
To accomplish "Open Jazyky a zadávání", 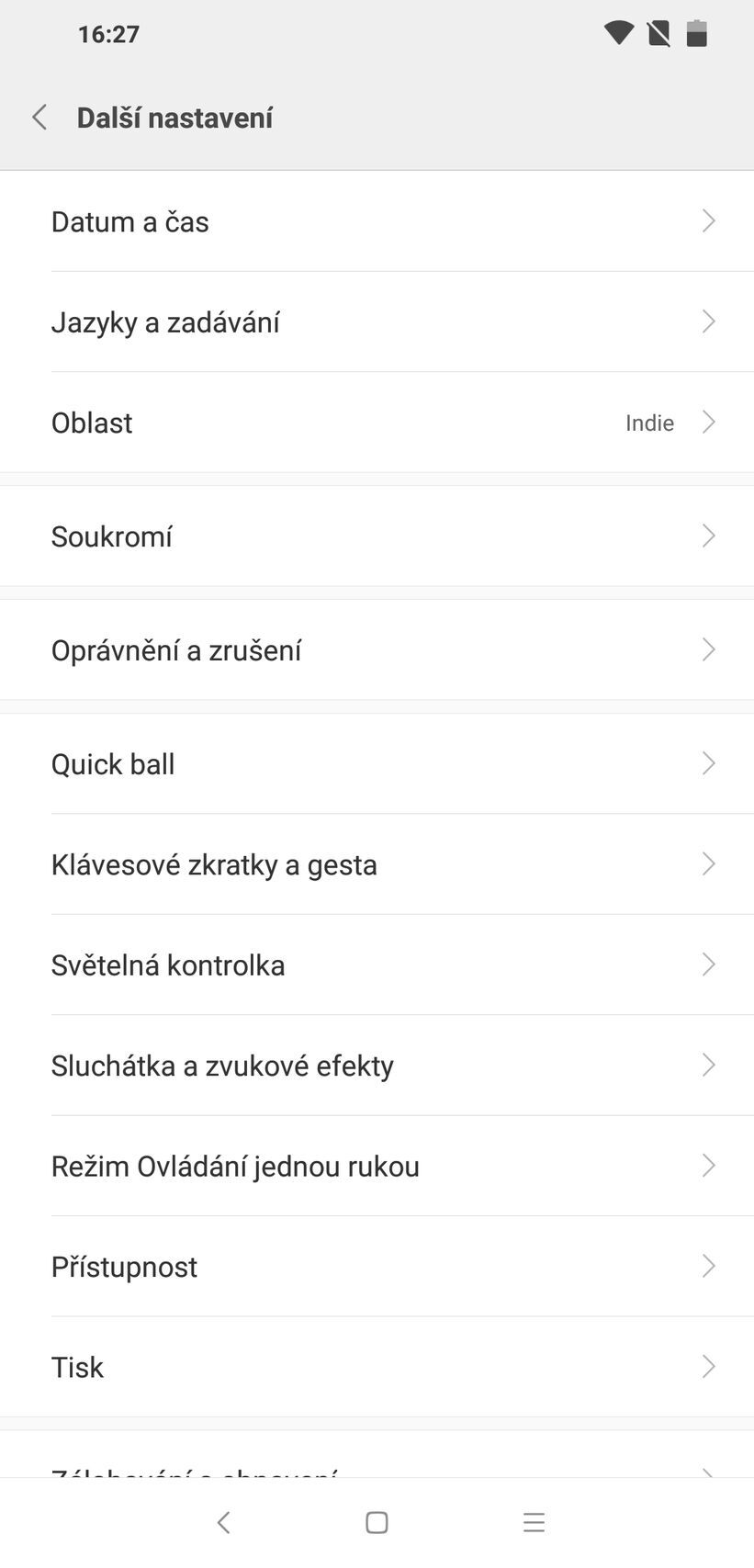I will coord(377,322).
